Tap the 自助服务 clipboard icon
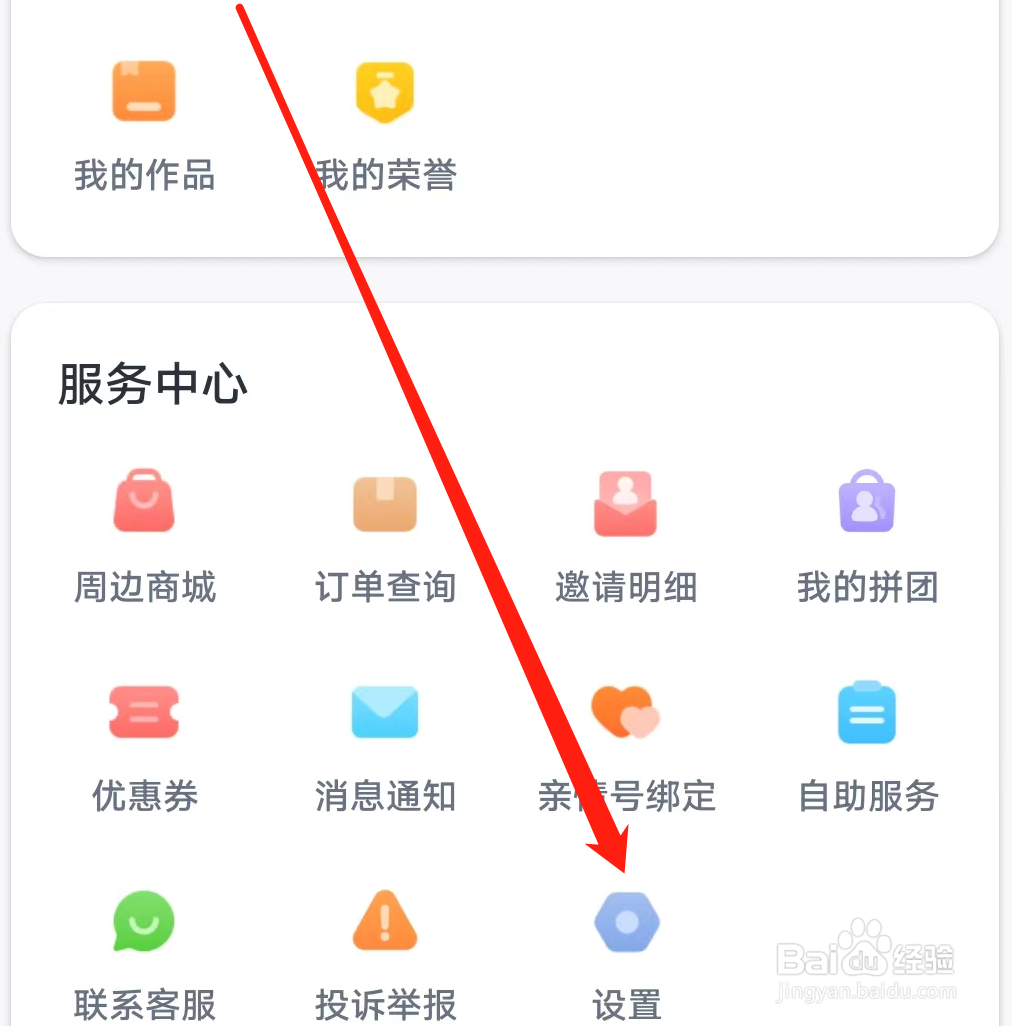1012x1026 pixels. [x=866, y=712]
